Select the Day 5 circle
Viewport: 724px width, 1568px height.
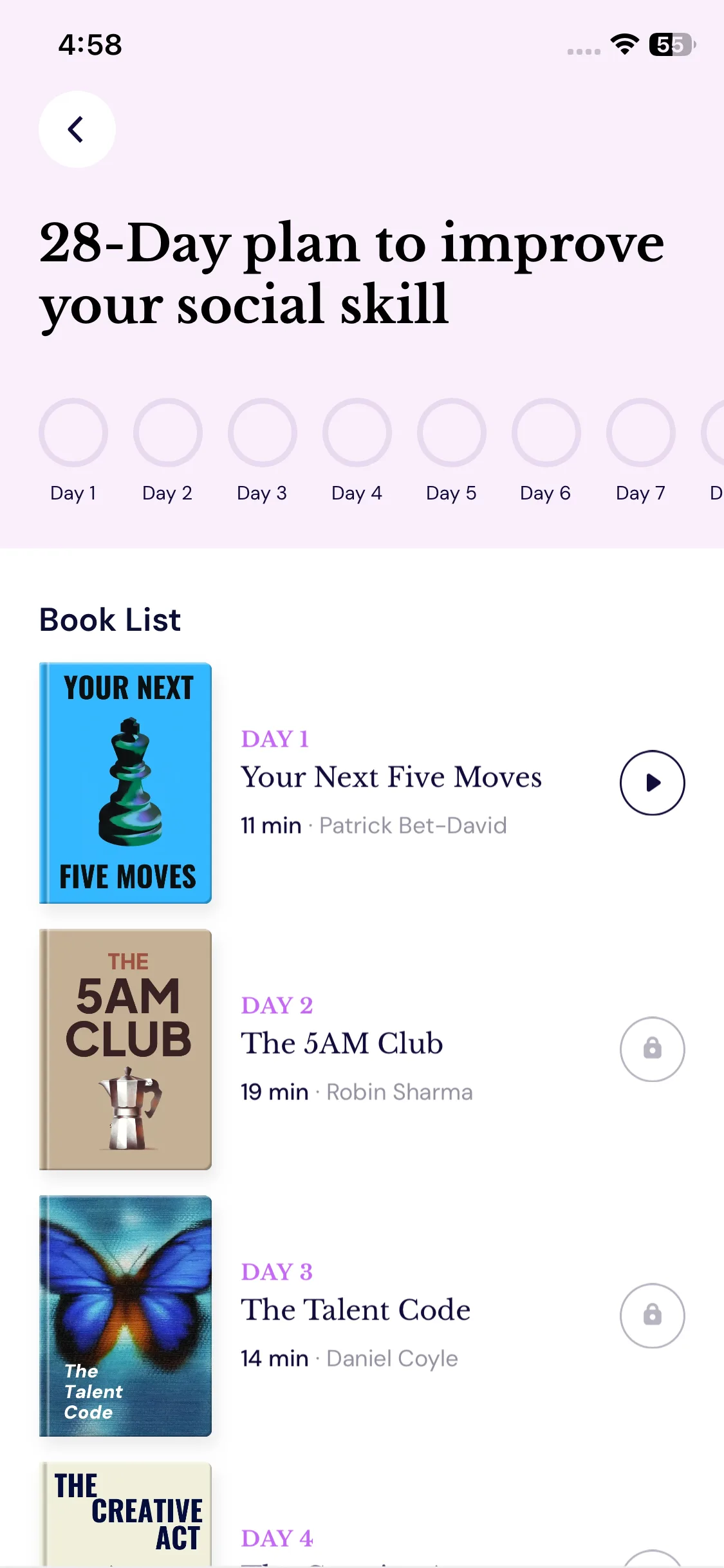(x=452, y=433)
